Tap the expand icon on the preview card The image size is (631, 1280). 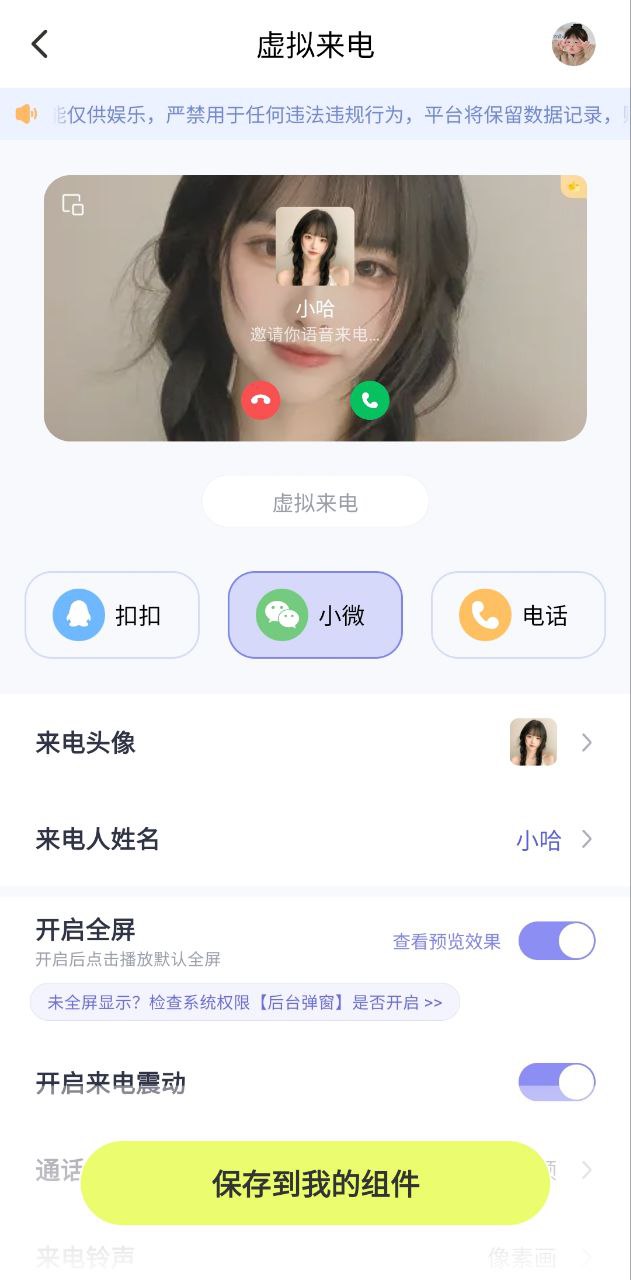click(x=73, y=204)
